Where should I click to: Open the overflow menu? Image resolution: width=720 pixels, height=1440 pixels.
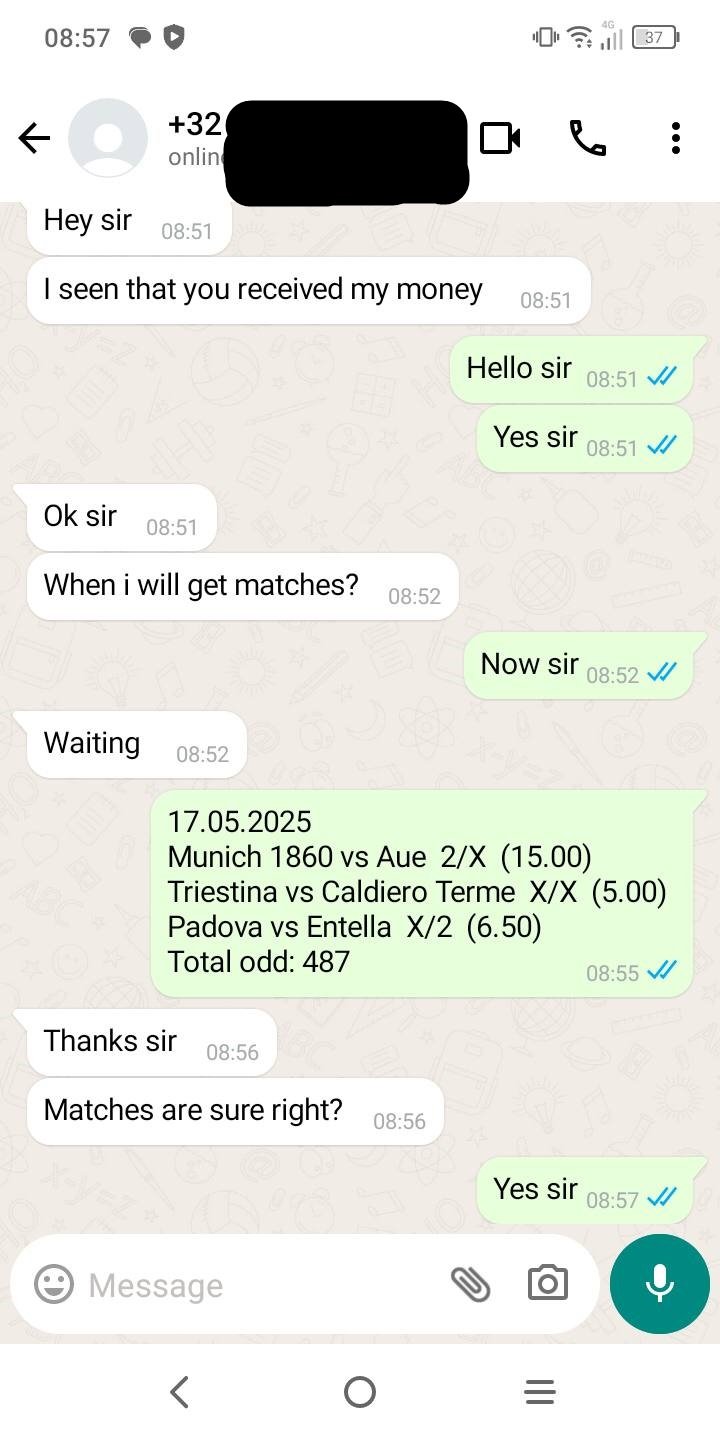(x=676, y=138)
